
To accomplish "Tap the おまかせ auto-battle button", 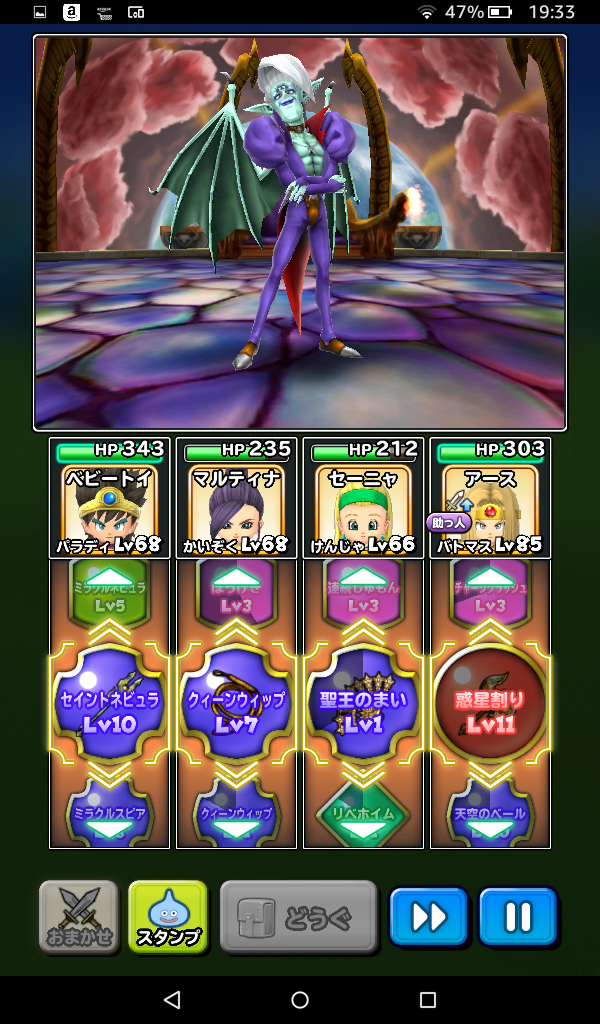I will point(78,916).
